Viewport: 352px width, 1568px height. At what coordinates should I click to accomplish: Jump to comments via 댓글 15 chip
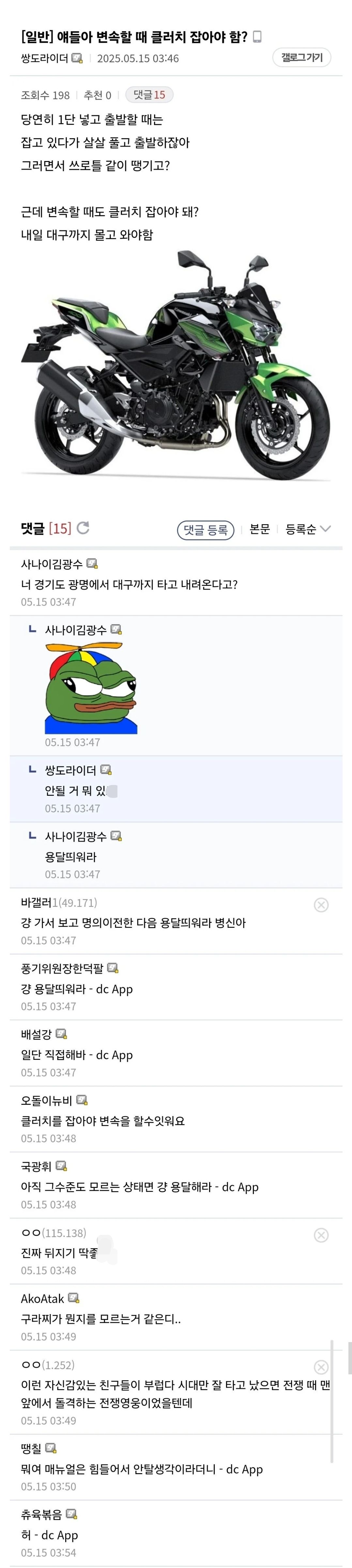[x=149, y=94]
